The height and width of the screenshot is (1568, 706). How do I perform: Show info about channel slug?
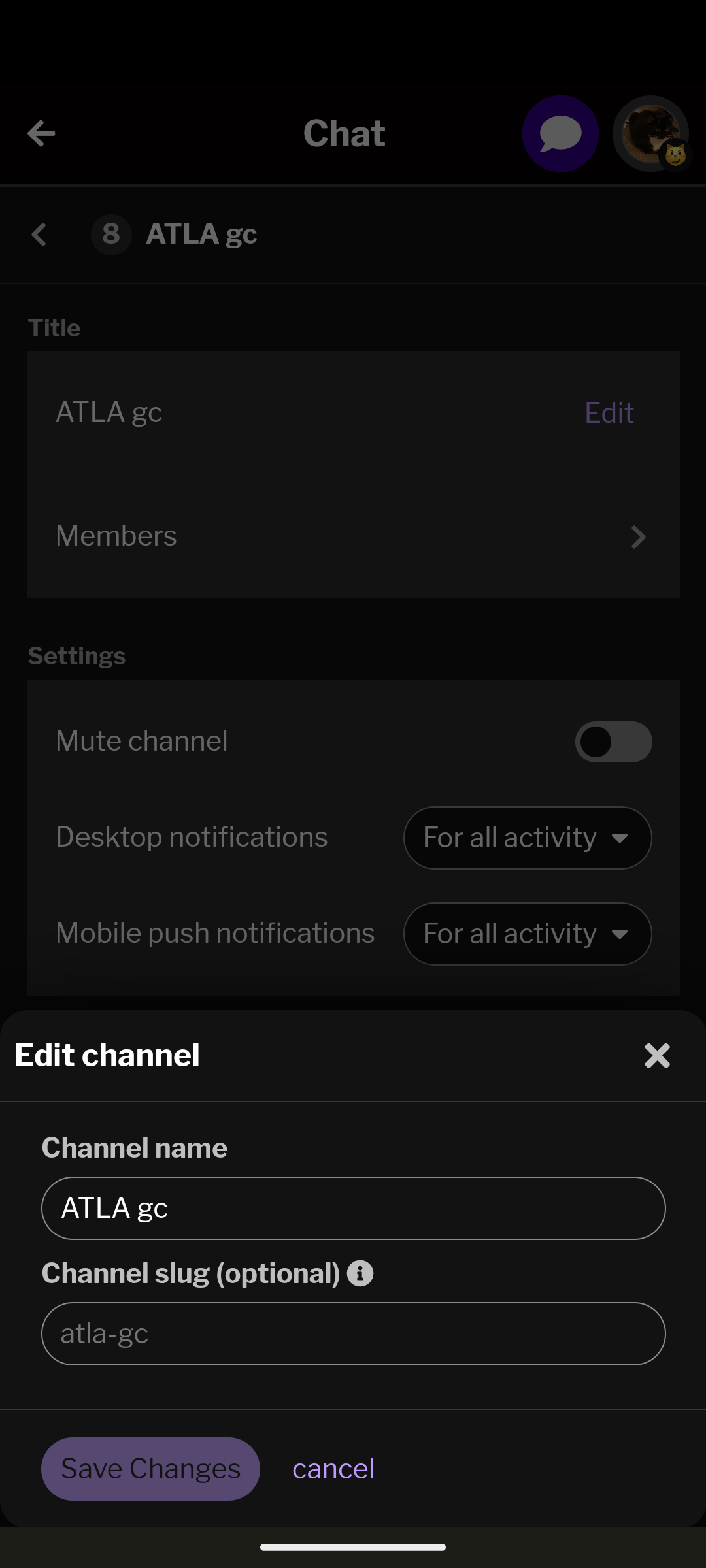360,1273
